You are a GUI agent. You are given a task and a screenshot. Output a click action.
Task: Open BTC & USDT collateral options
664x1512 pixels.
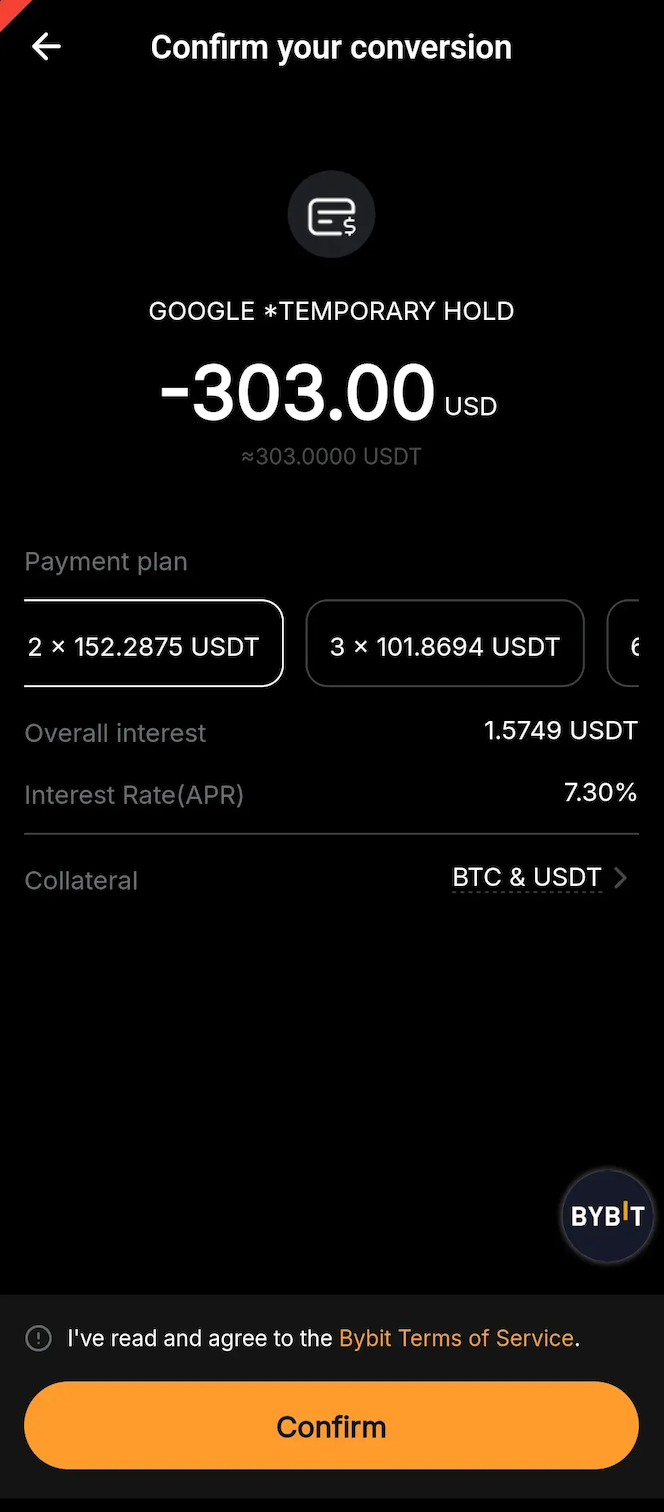click(x=540, y=878)
